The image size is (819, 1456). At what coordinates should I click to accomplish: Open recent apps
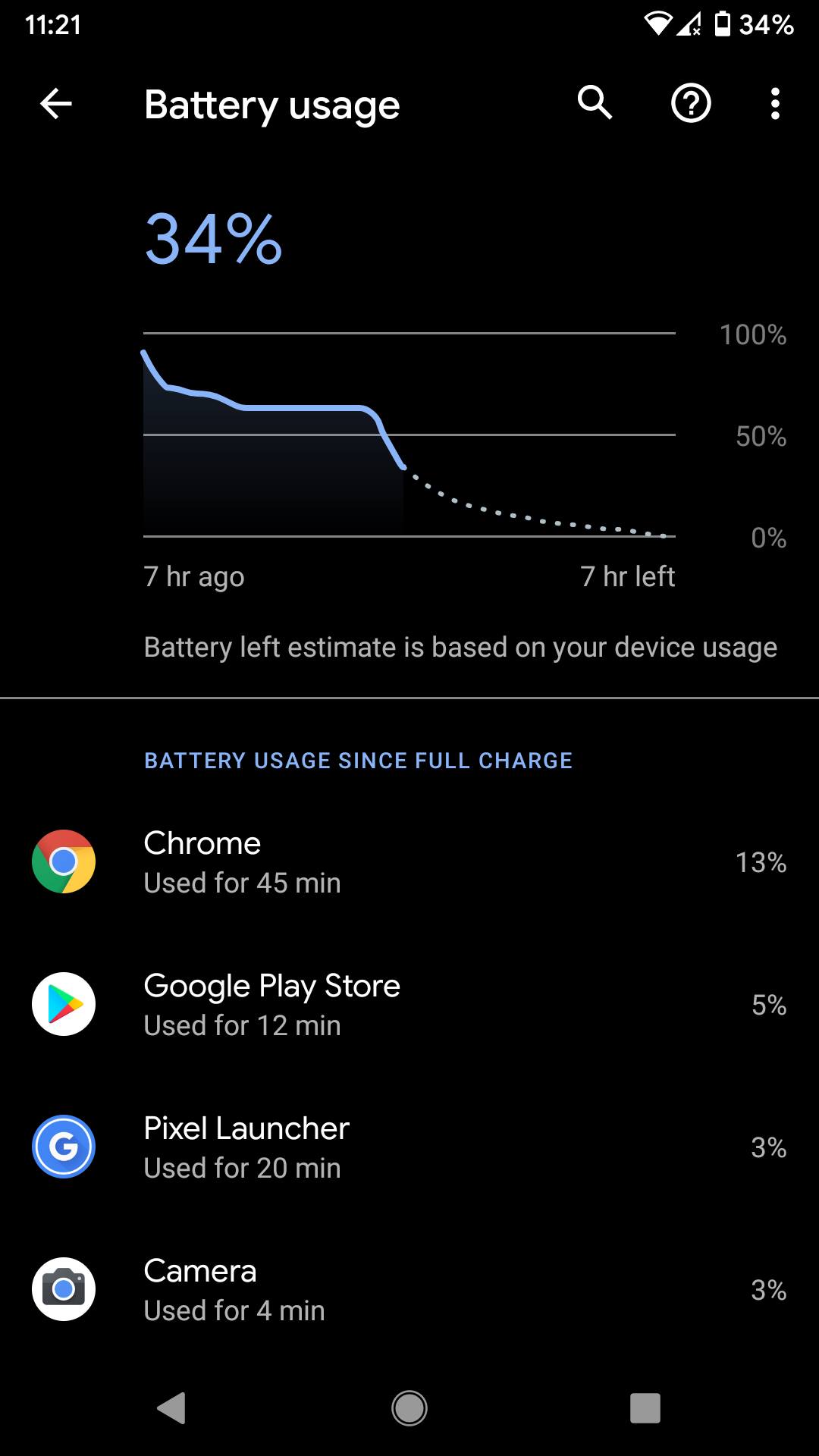(x=645, y=1408)
